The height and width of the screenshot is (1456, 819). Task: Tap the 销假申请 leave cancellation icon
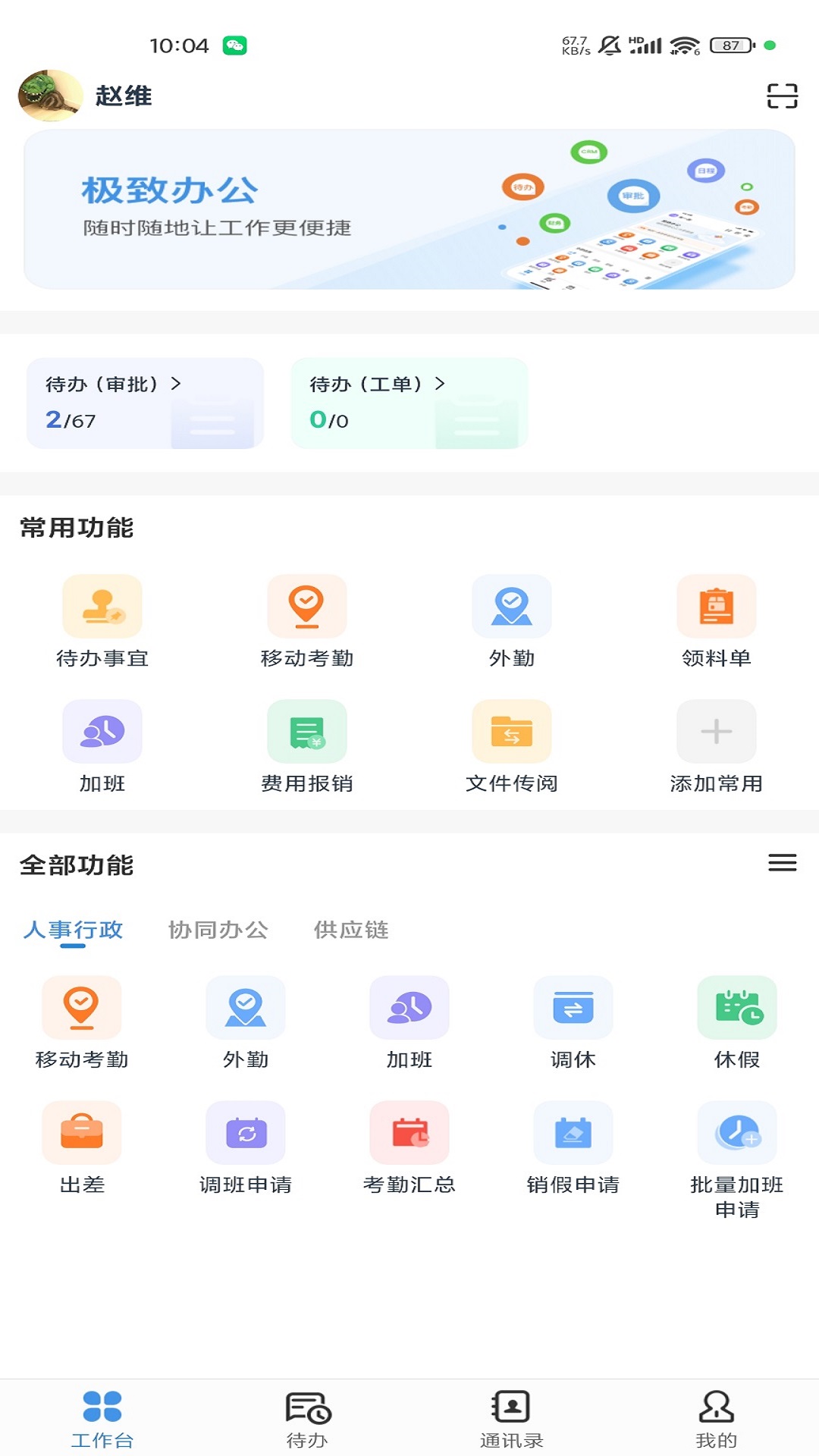click(574, 1133)
